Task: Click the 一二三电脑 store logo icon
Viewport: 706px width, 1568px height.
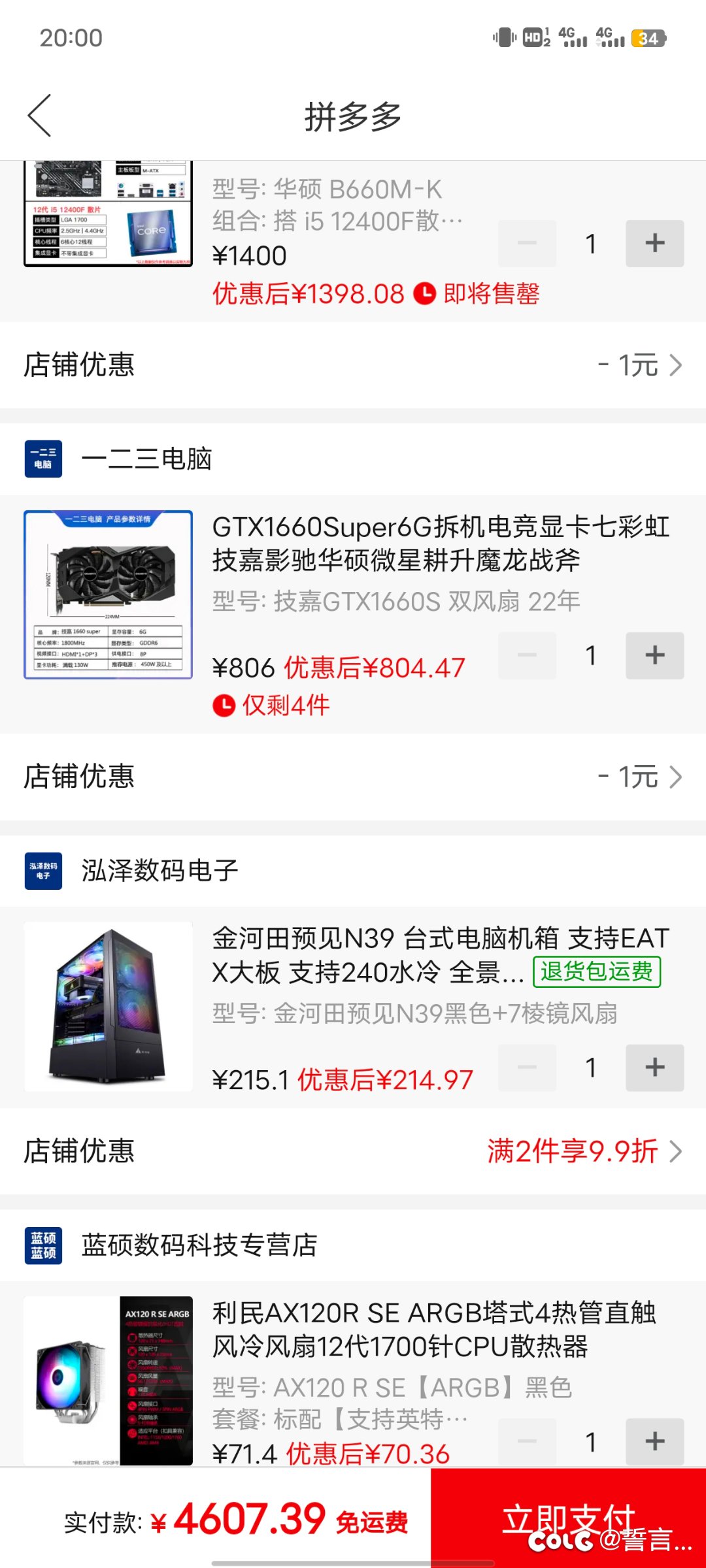Action: click(42, 458)
